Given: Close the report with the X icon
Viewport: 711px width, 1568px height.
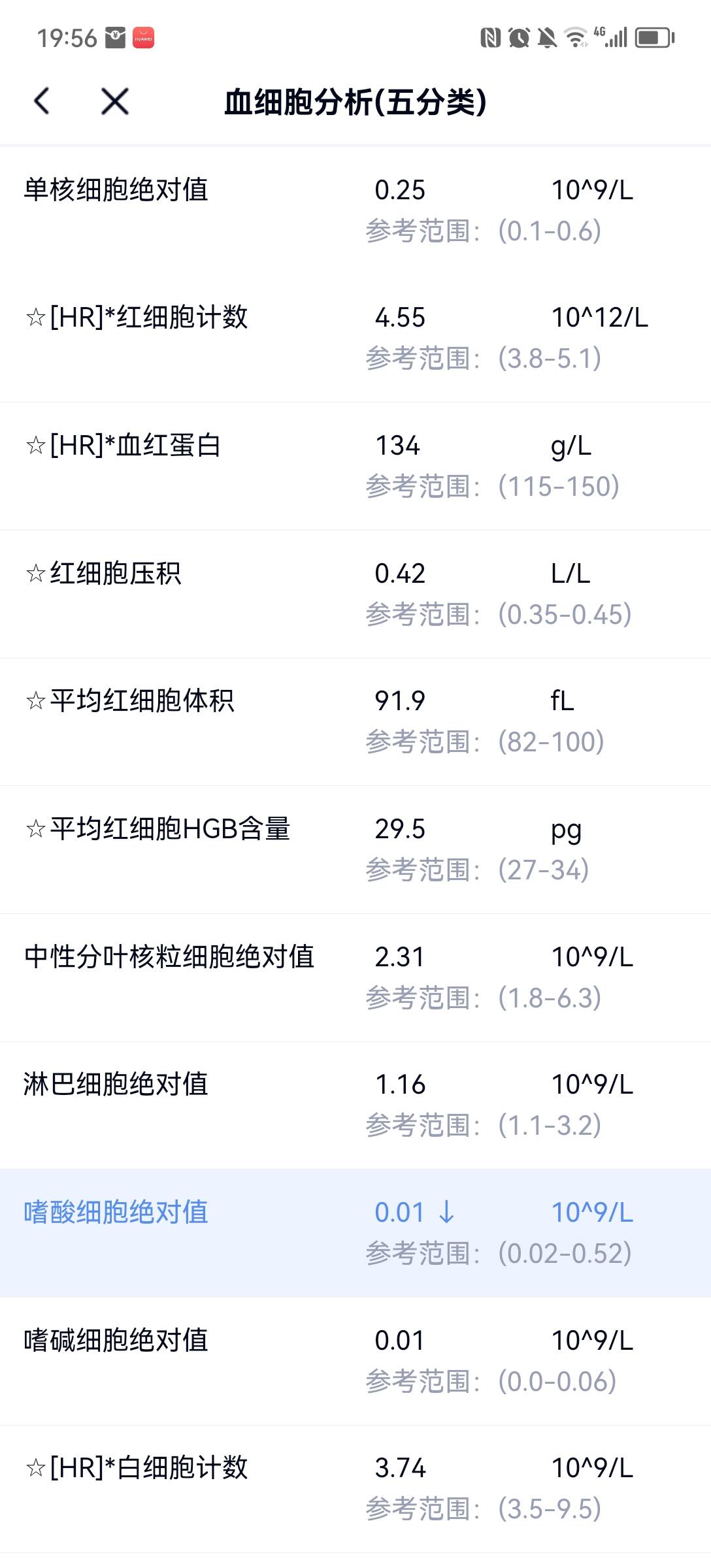Looking at the screenshot, I should pos(112,101).
